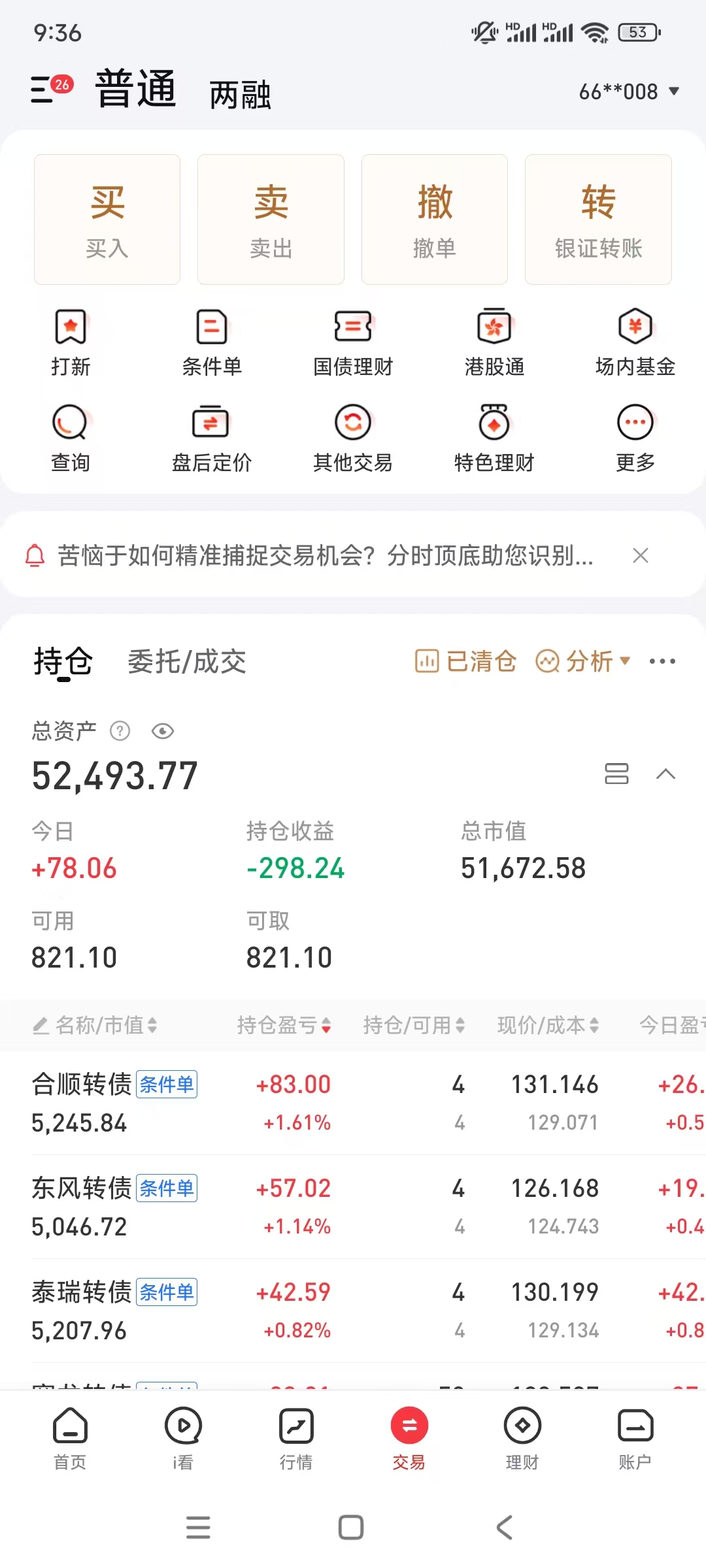The height and width of the screenshot is (1568, 706).
Task: Tap the 银证转账 bank transfer button
Action: pyautogui.click(x=597, y=219)
